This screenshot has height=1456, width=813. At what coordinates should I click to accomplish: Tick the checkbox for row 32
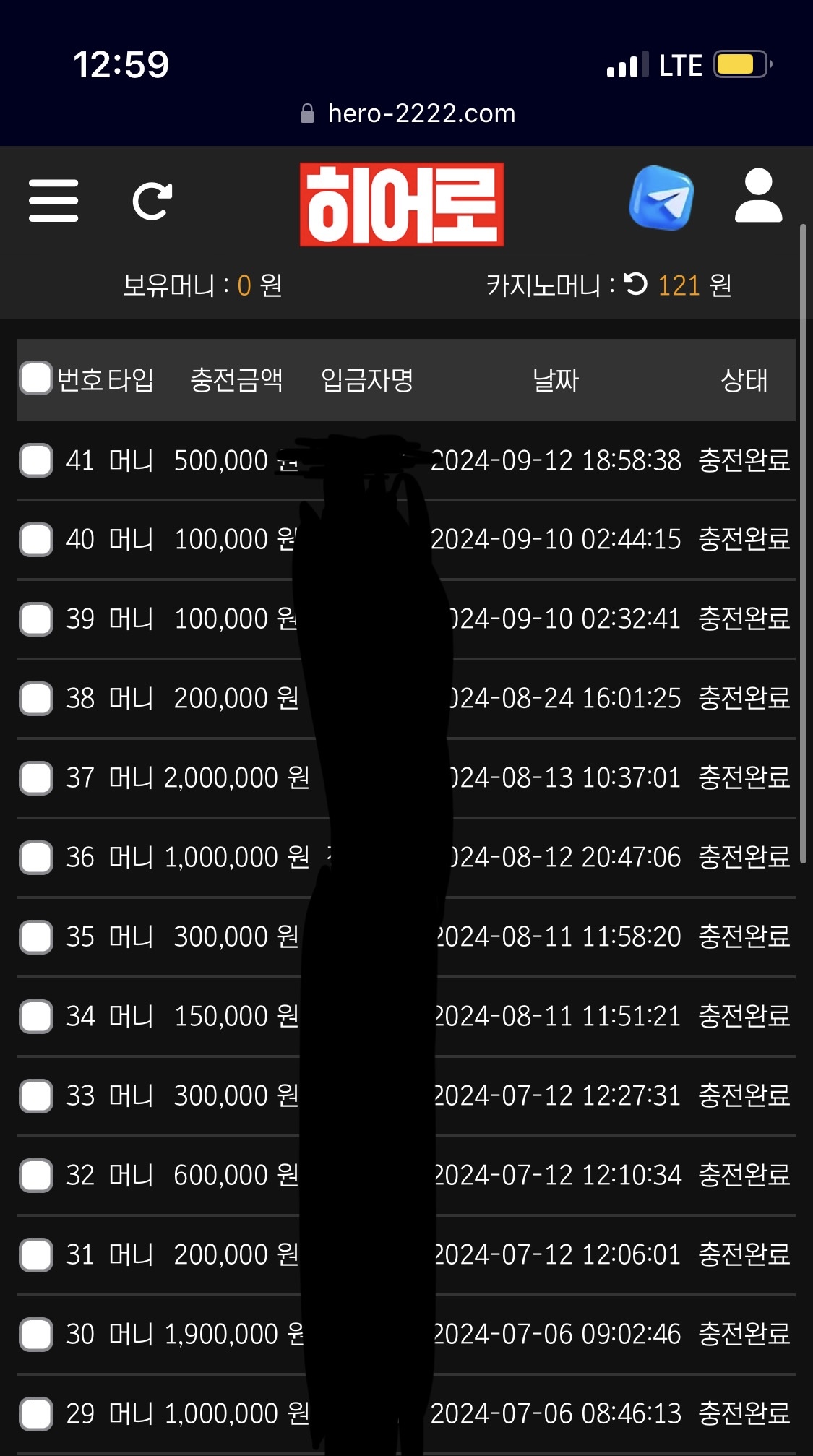click(x=36, y=1176)
